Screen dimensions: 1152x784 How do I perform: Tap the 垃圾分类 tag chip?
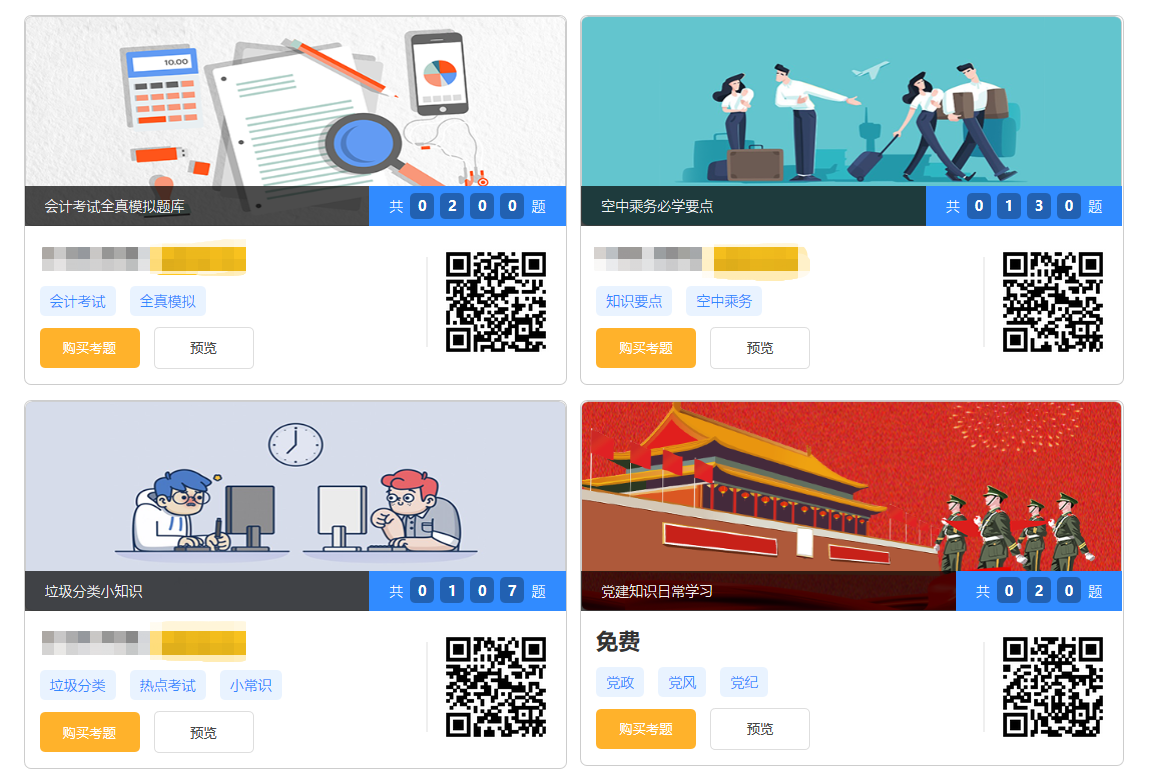click(77, 685)
